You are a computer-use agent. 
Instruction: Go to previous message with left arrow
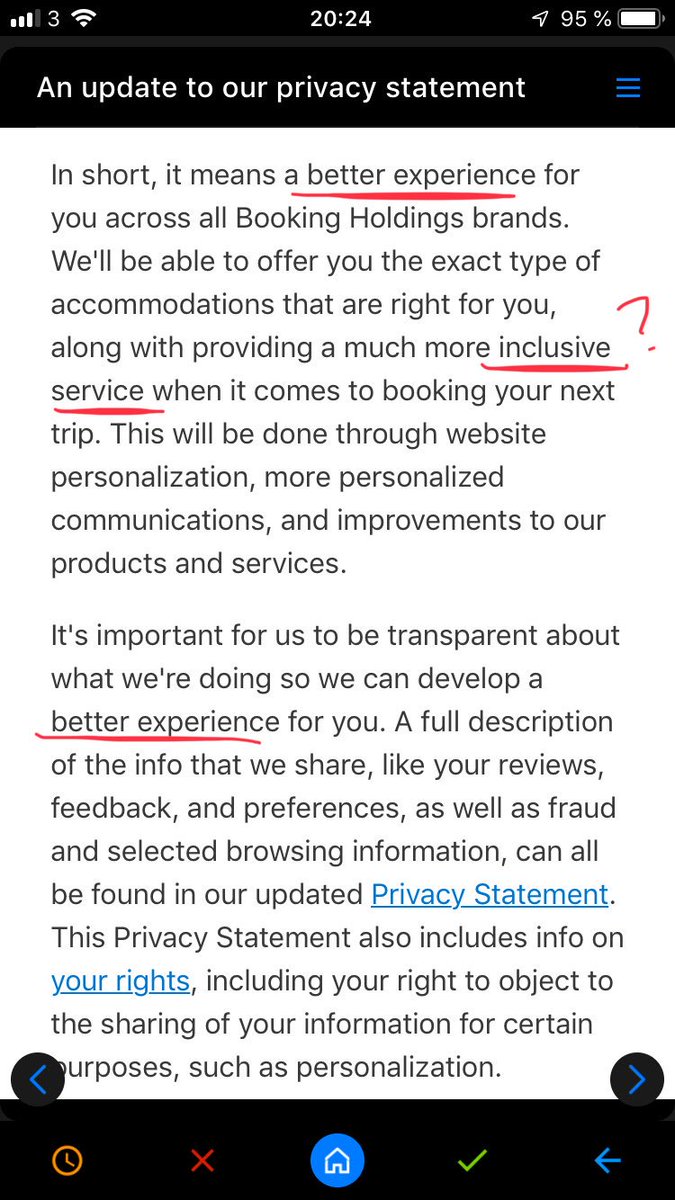coord(38,1079)
